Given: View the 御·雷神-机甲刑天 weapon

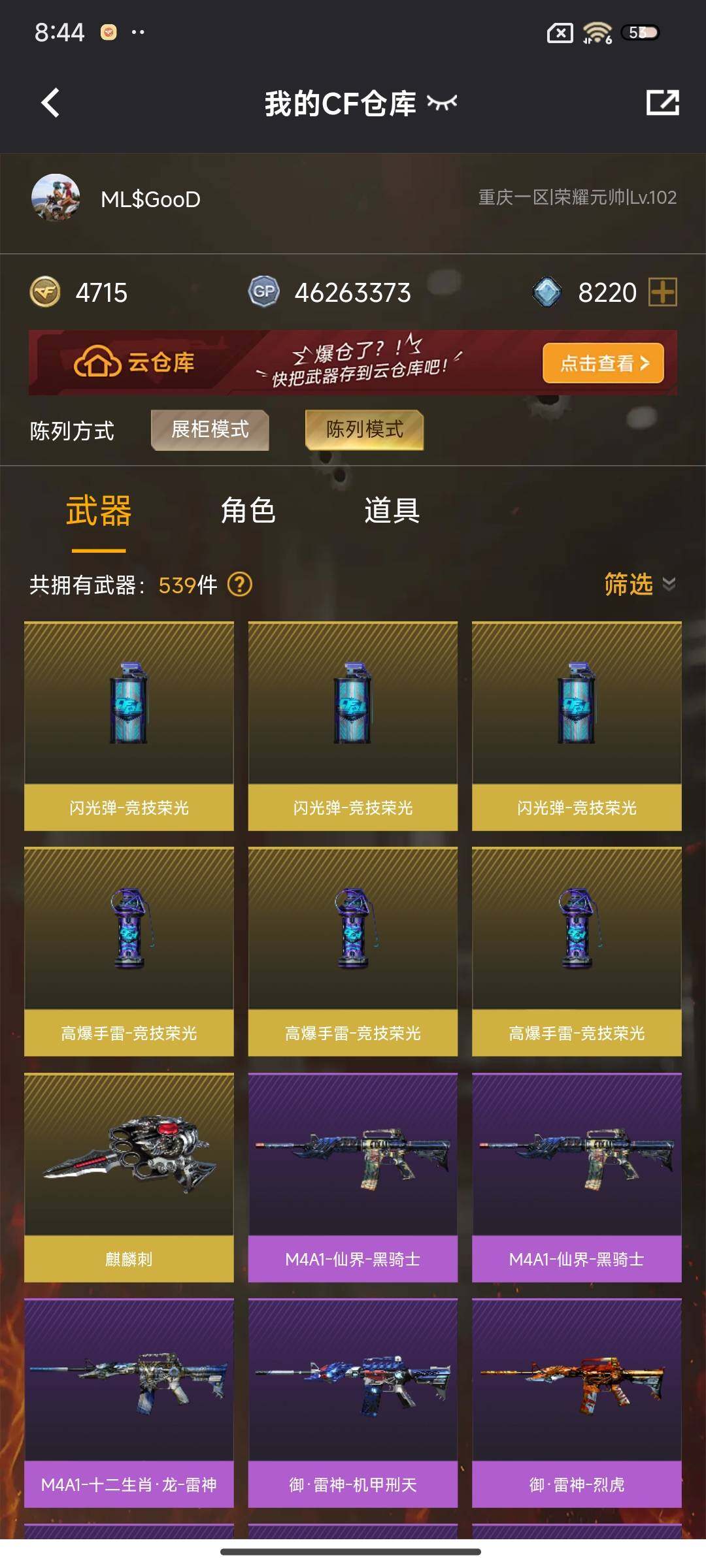Looking at the screenshot, I should [353, 1403].
